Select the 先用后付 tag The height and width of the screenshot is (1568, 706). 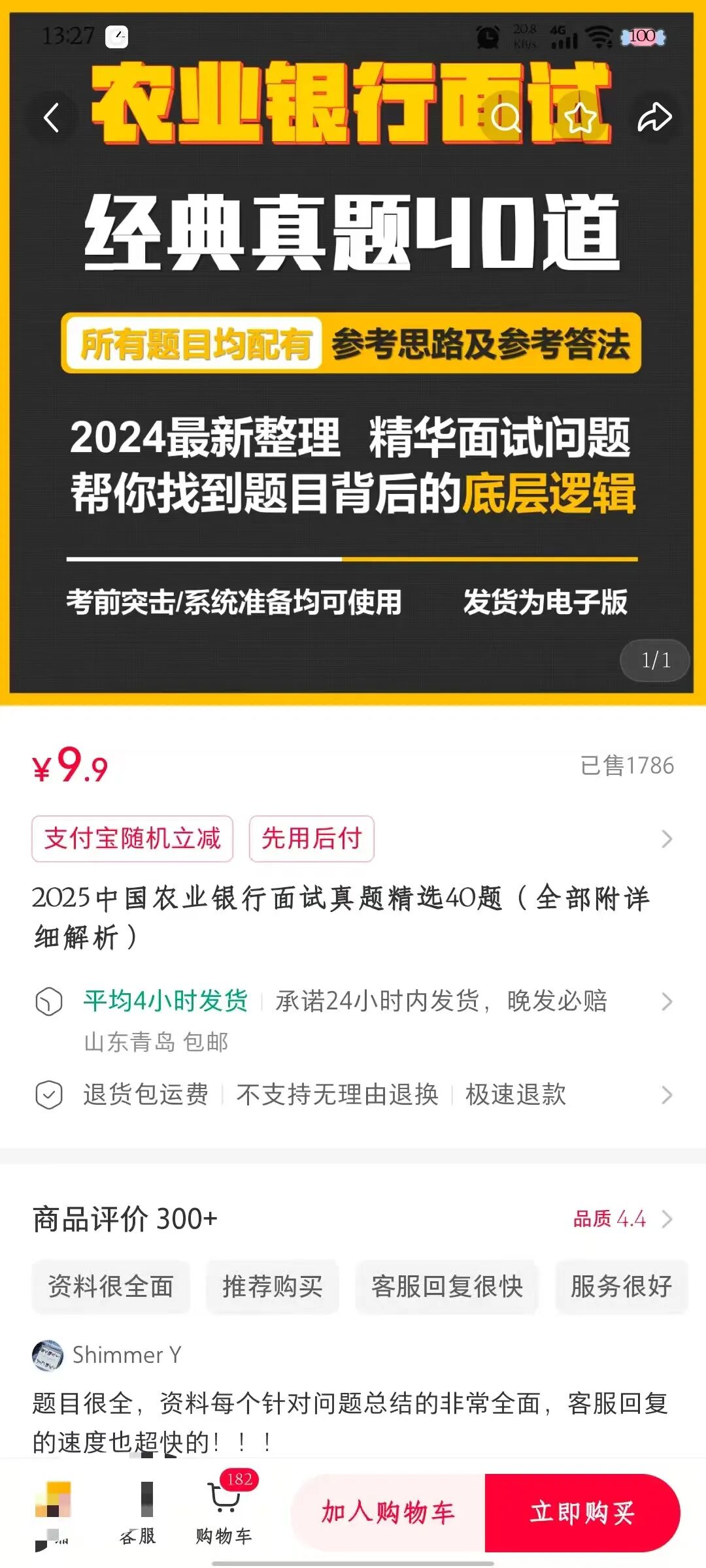click(x=311, y=838)
